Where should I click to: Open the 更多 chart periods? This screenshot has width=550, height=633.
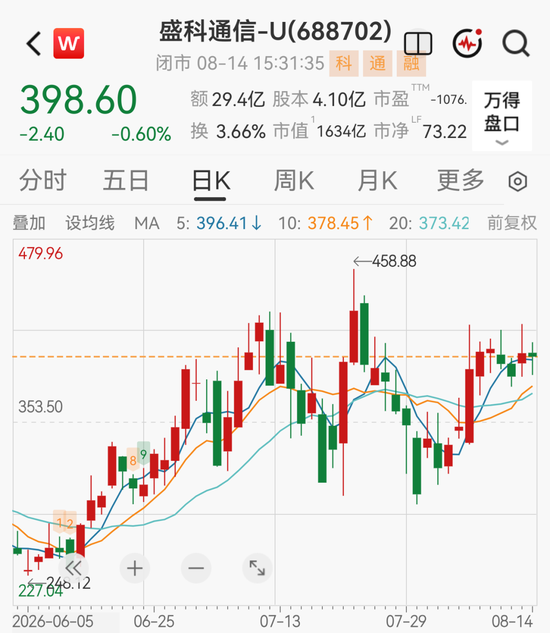click(x=460, y=180)
